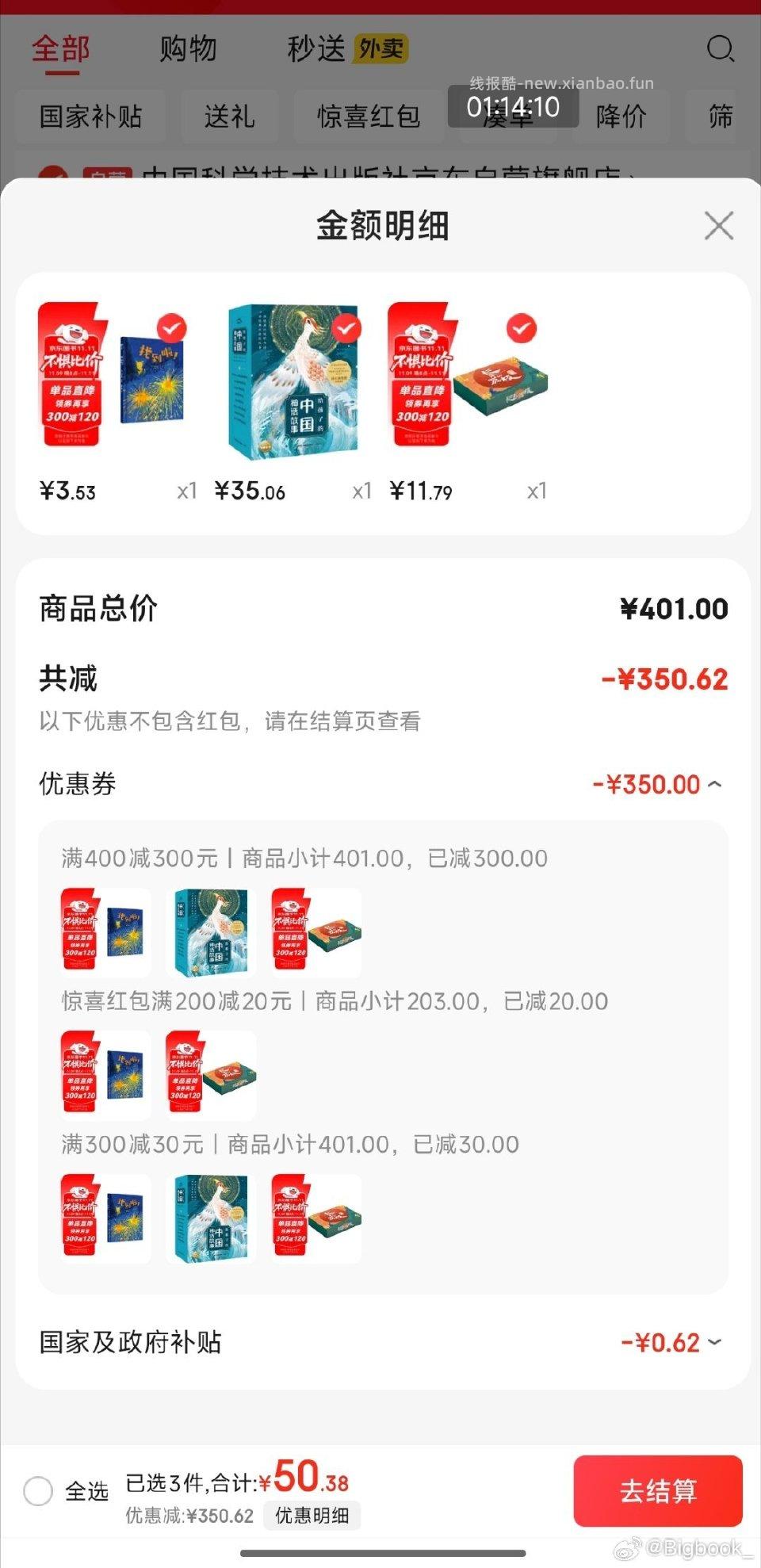Tap the countdown timer 01:14:10
The image size is (761, 1568).
515,105
